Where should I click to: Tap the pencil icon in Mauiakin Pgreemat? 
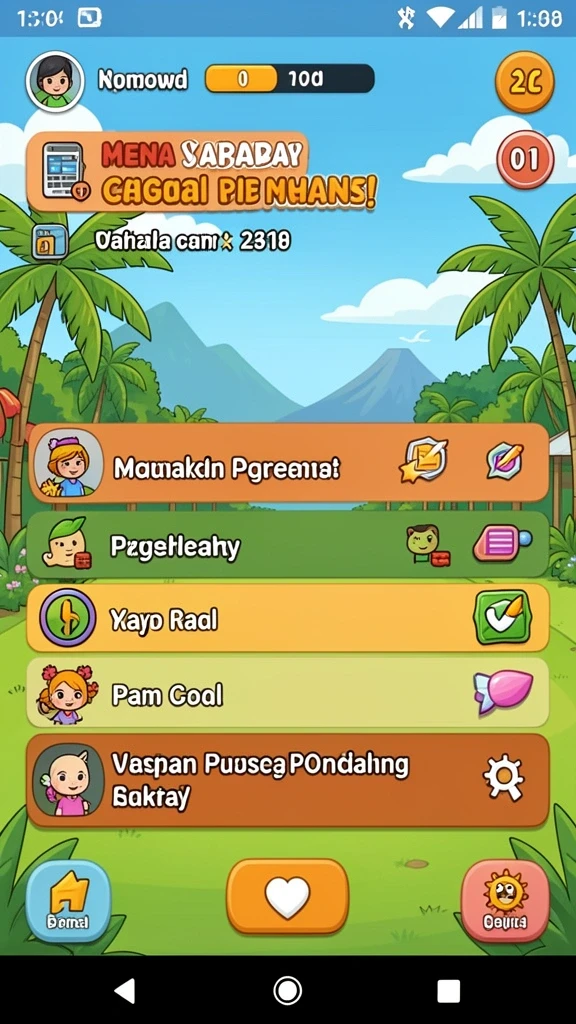(x=505, y=460)
